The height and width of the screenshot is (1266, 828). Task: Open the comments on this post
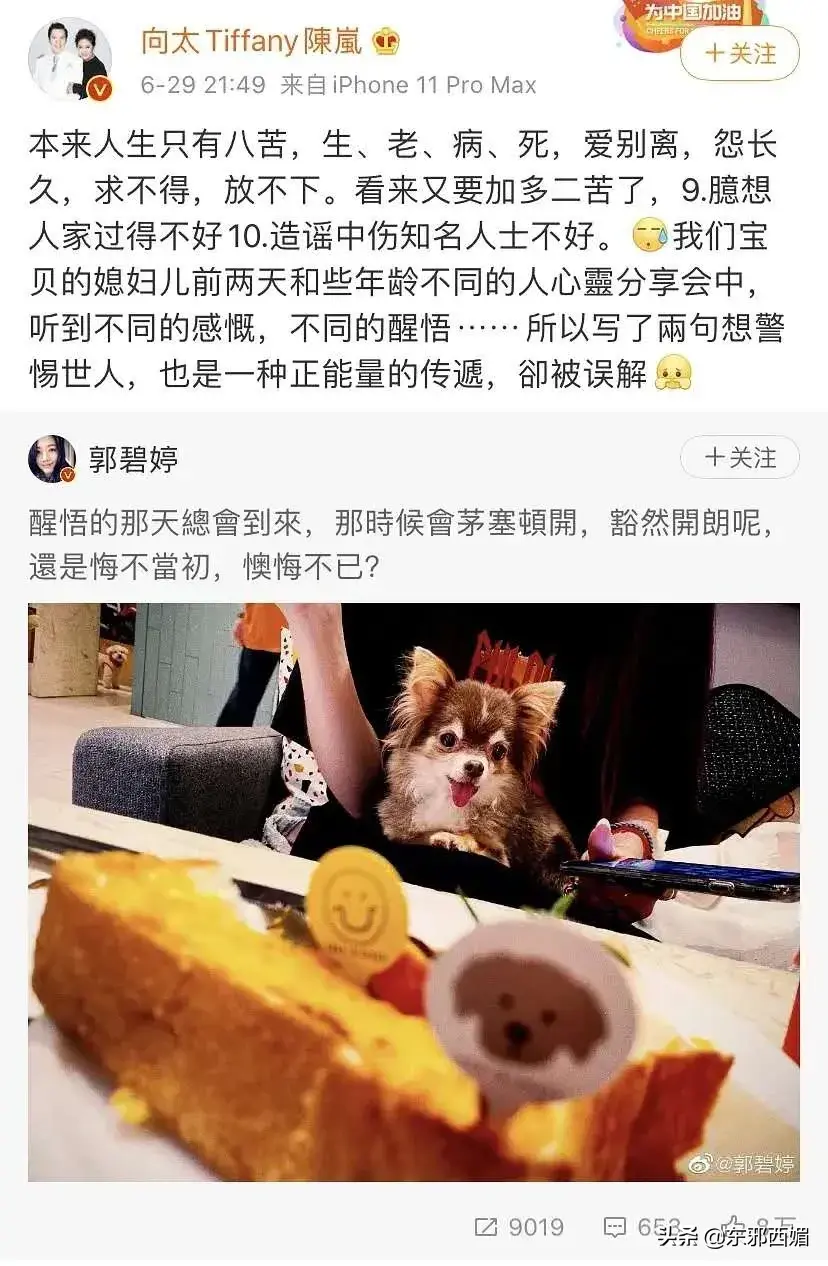click(640, 1227)
